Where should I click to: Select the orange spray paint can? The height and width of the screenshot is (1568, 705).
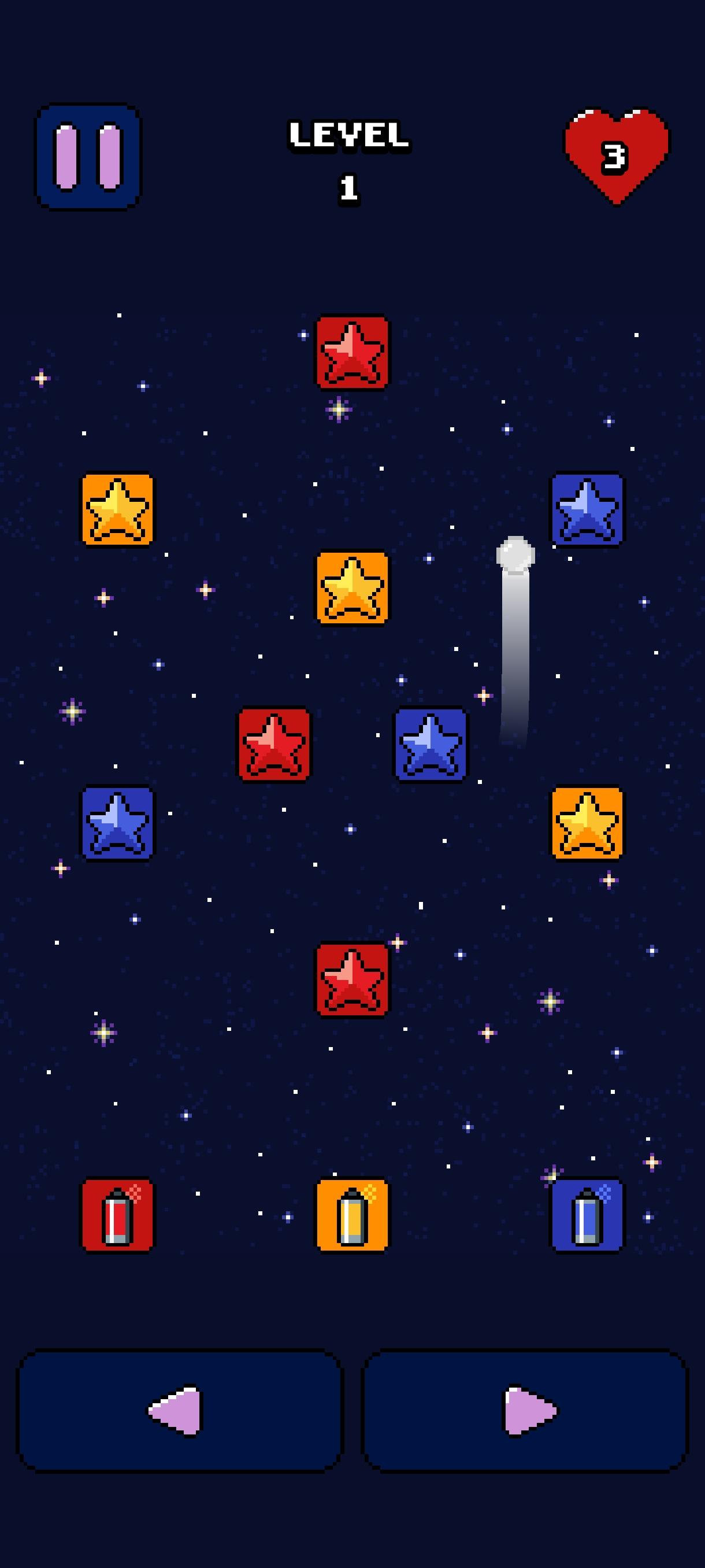click(x=352, y=1215)
